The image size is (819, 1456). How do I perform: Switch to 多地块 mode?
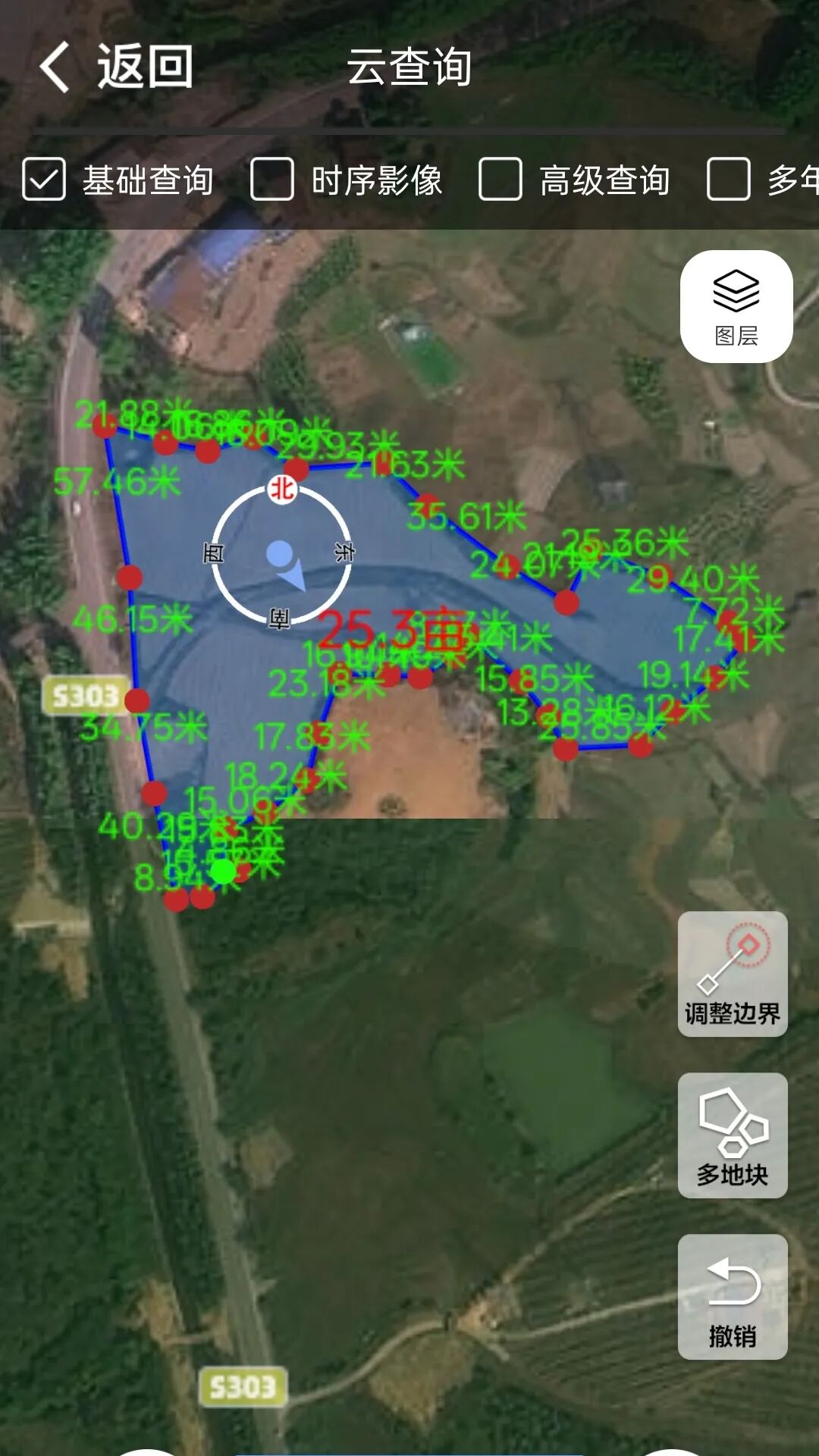733,1135
